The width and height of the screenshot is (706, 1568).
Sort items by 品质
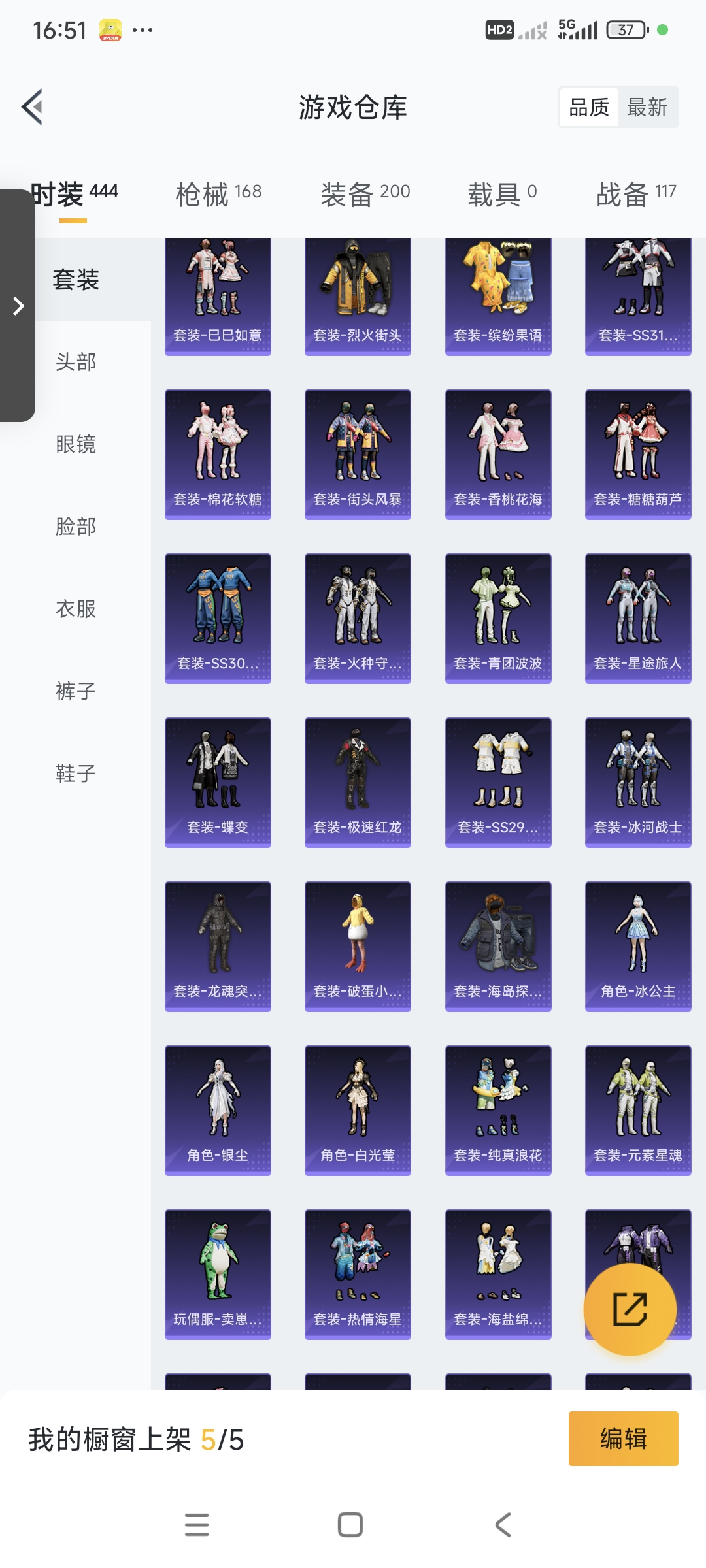(589, 107)
